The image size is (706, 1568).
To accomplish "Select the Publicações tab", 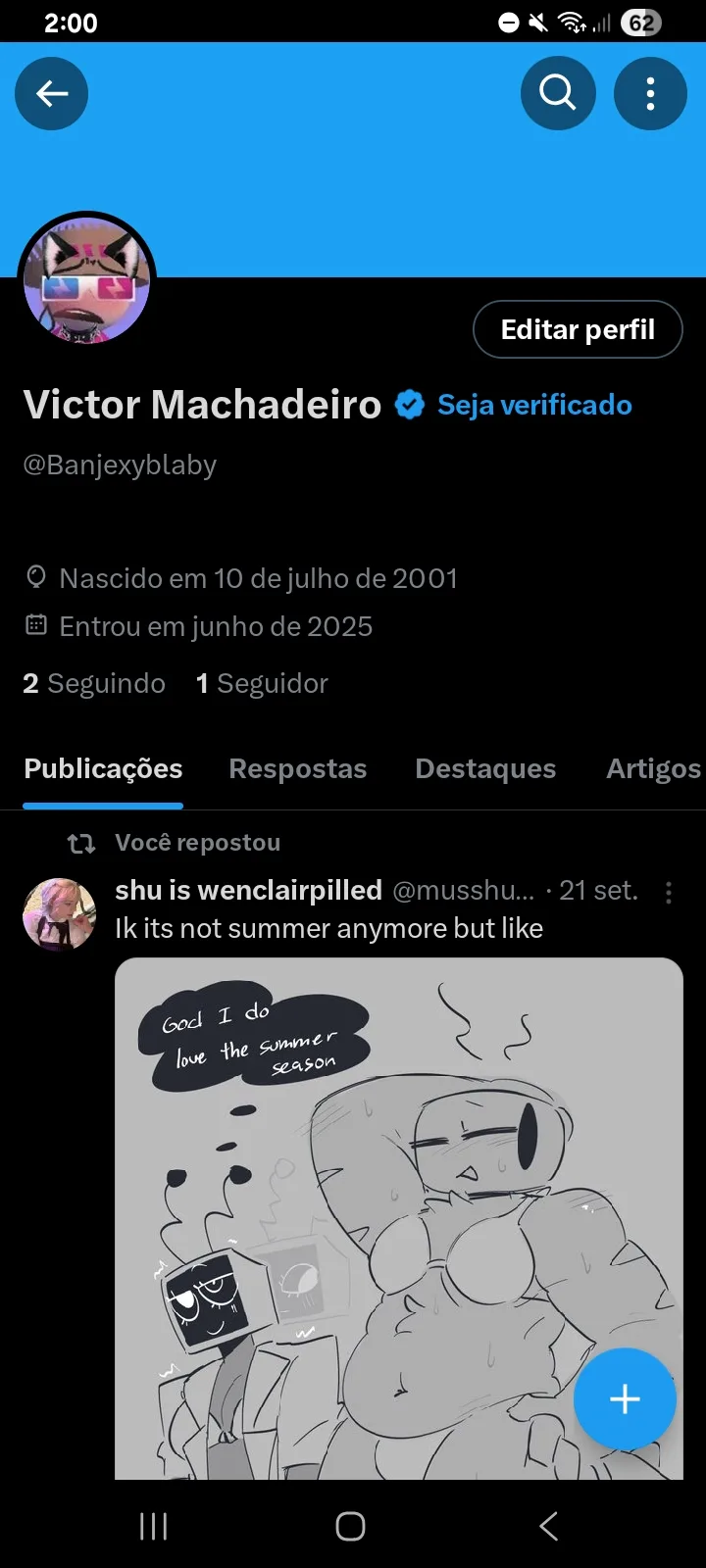I will click(103, 769).
